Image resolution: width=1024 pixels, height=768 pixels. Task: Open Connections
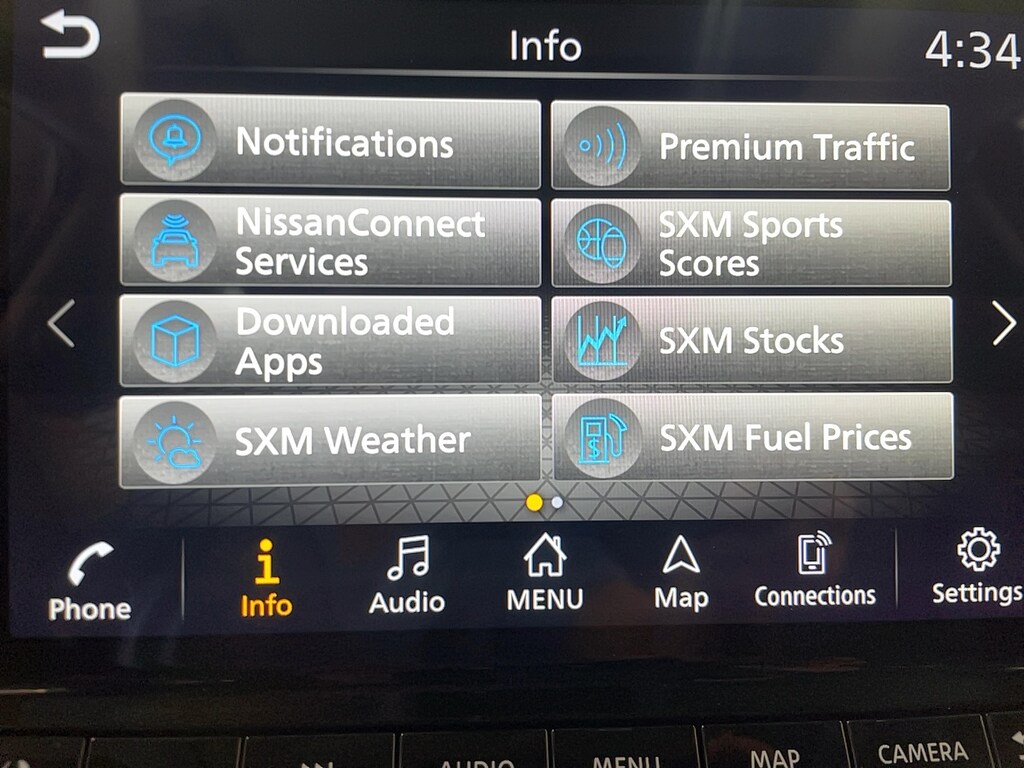815,571
